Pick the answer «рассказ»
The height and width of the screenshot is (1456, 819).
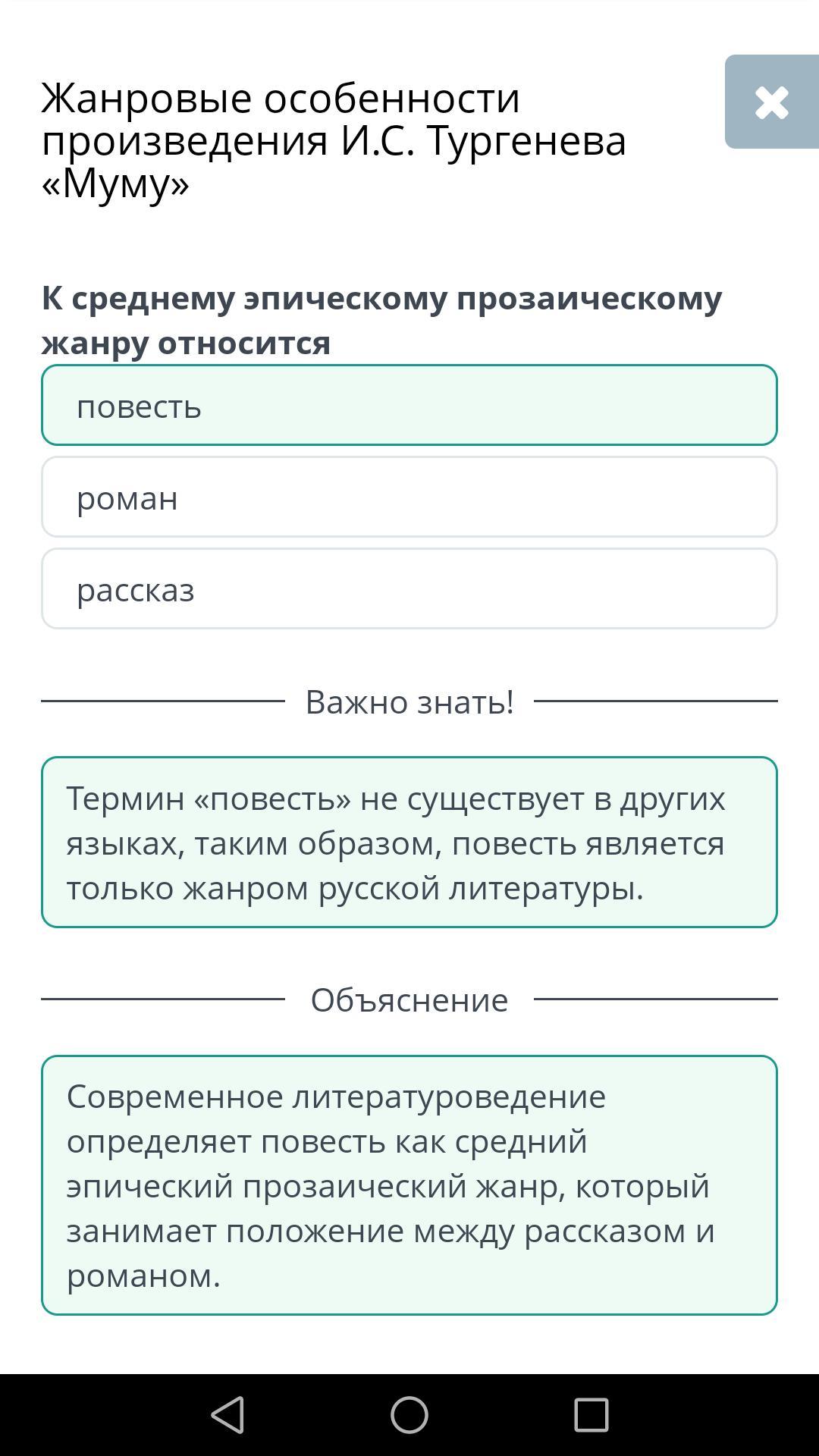click(x=409, y=589)
